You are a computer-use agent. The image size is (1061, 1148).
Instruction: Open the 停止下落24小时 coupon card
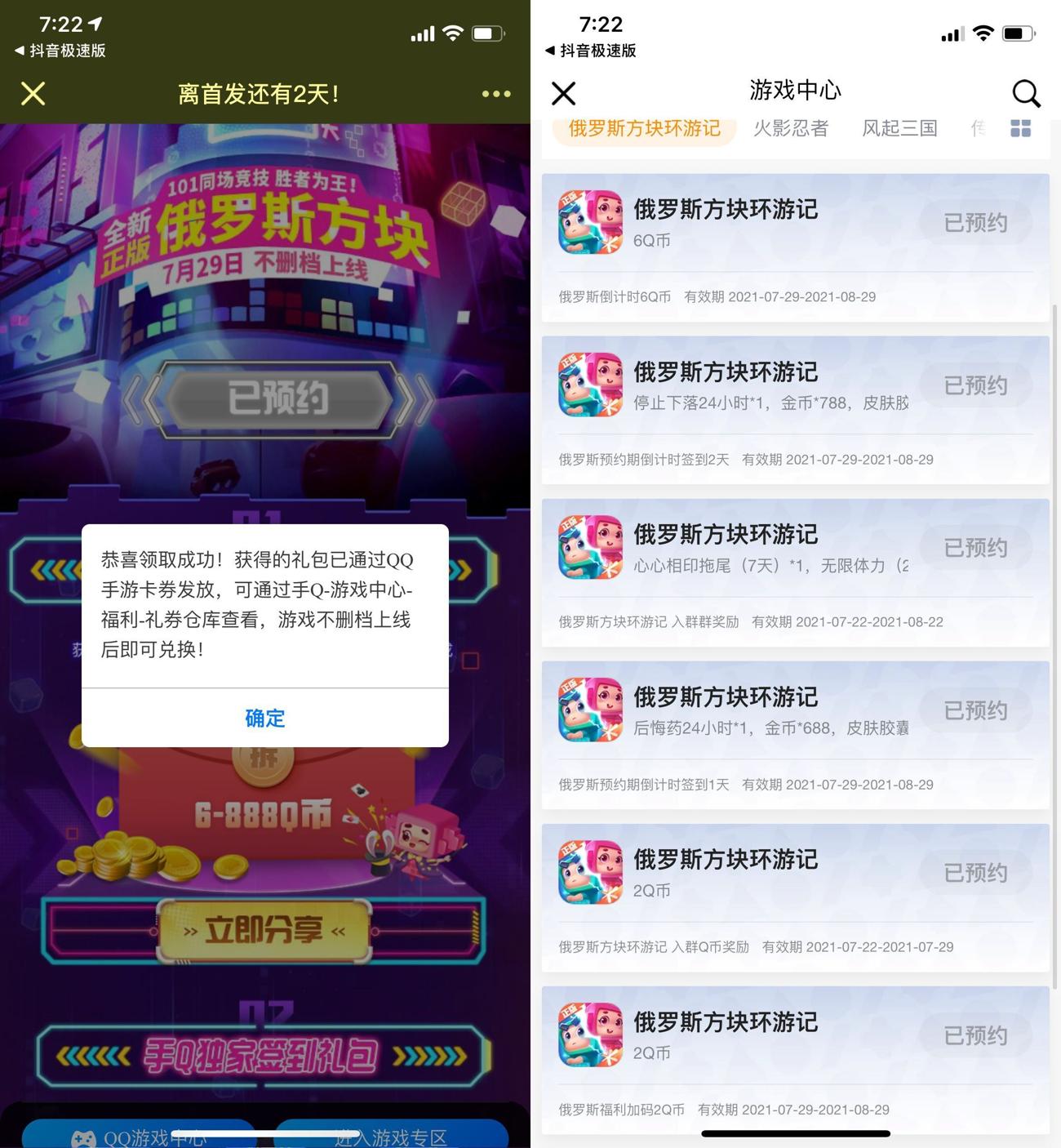point(735,385)
